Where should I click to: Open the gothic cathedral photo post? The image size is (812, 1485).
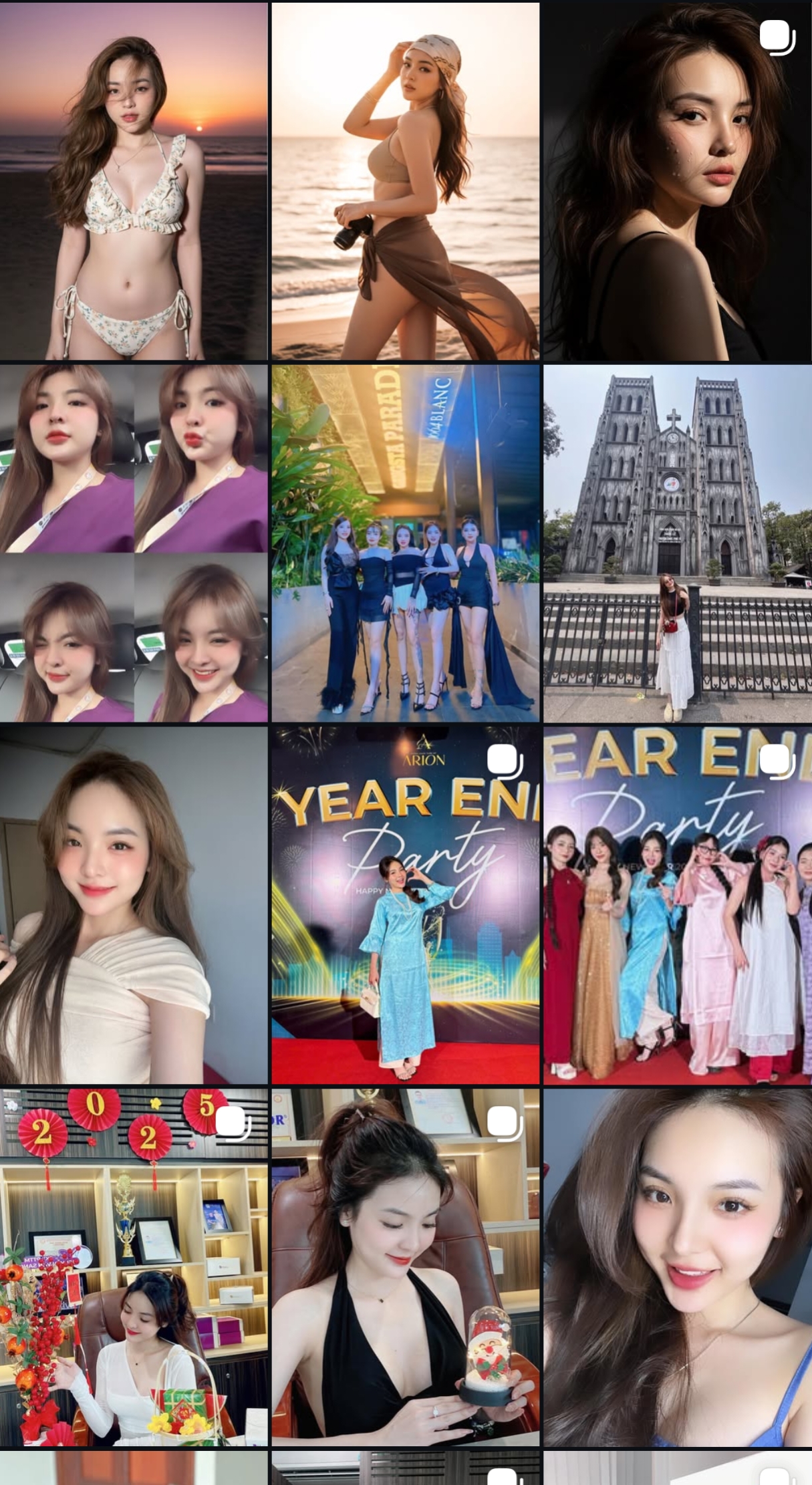677,543
